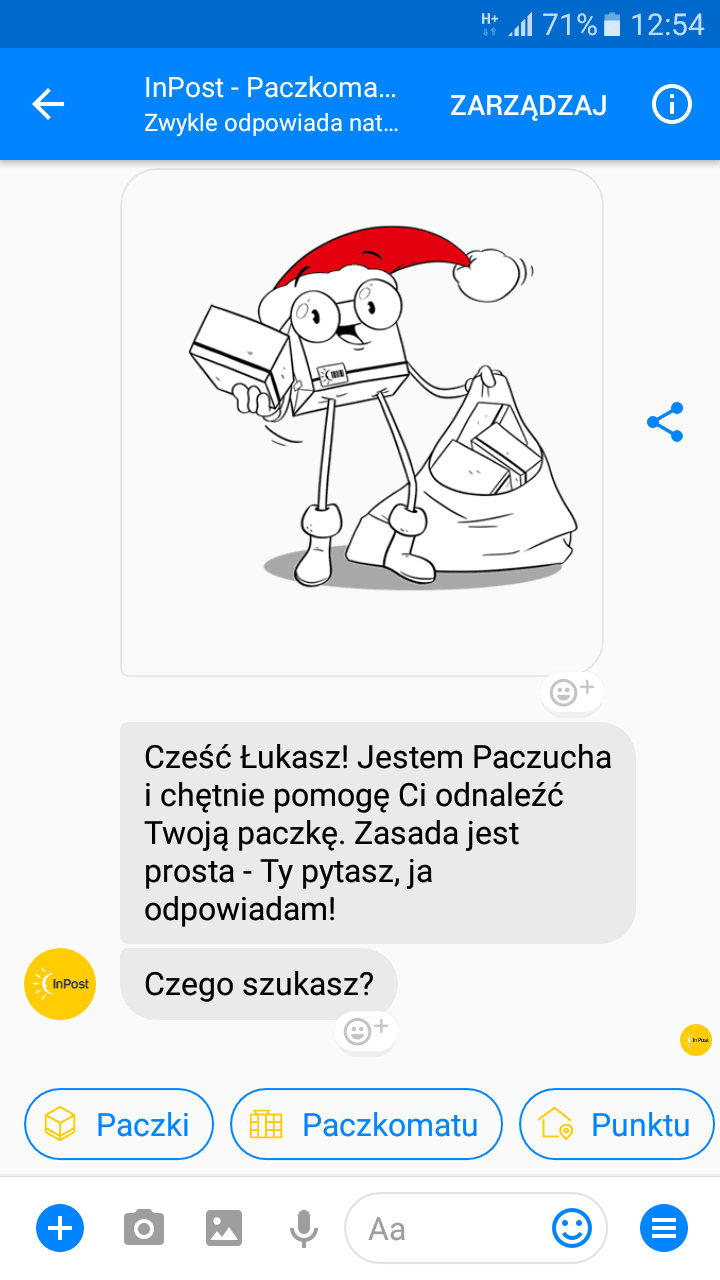Go back using the top-left arrow

point(48,104)
